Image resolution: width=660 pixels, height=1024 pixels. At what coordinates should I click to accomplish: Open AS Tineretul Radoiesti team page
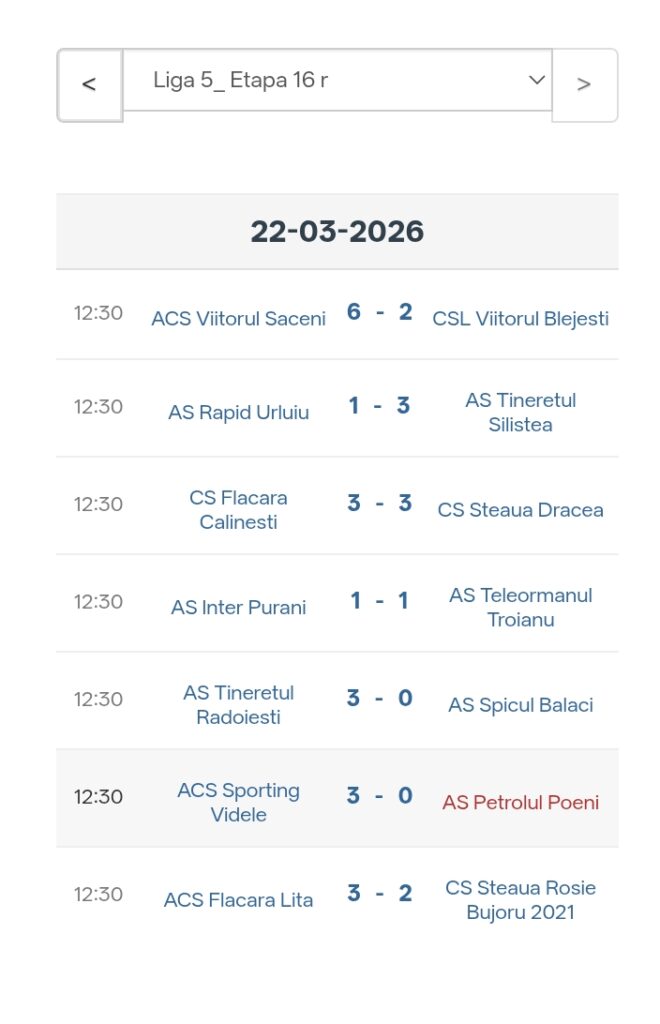coord(238,705)
